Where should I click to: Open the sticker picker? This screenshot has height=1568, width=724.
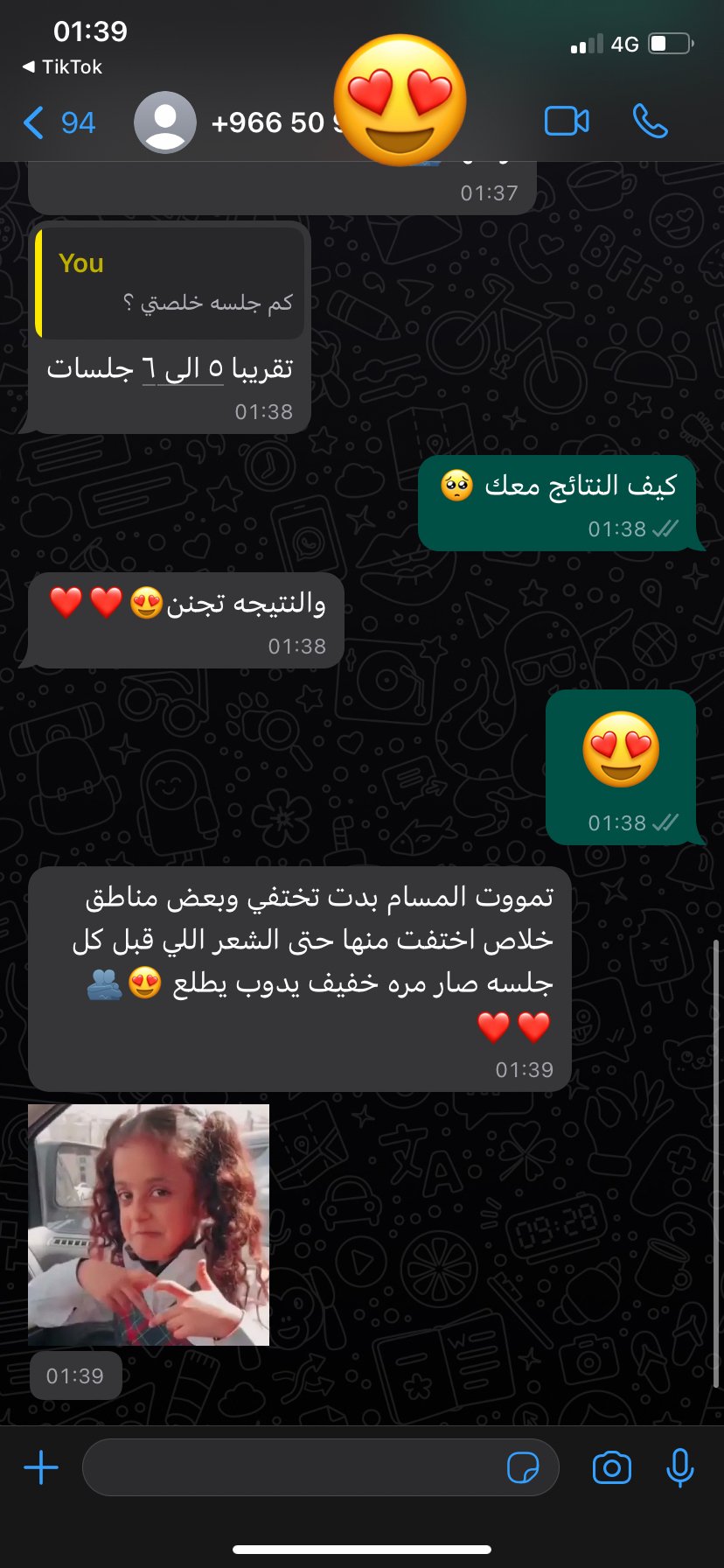coord(523,1467)
